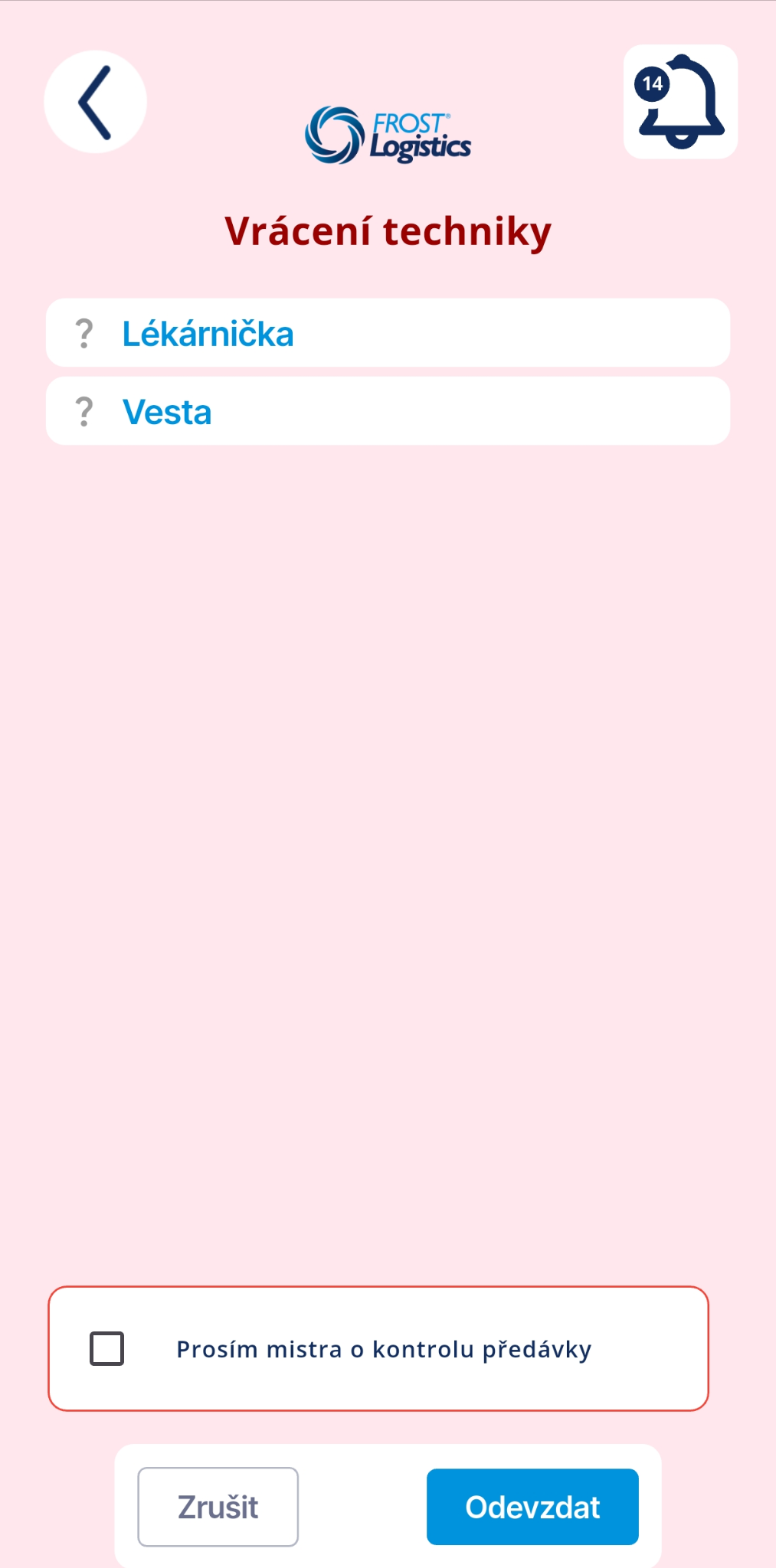Viewport: 776px width, 1568px height.
Task: Check Prosím mistra o kontrolu předávky
Action: coord(107,1348)
